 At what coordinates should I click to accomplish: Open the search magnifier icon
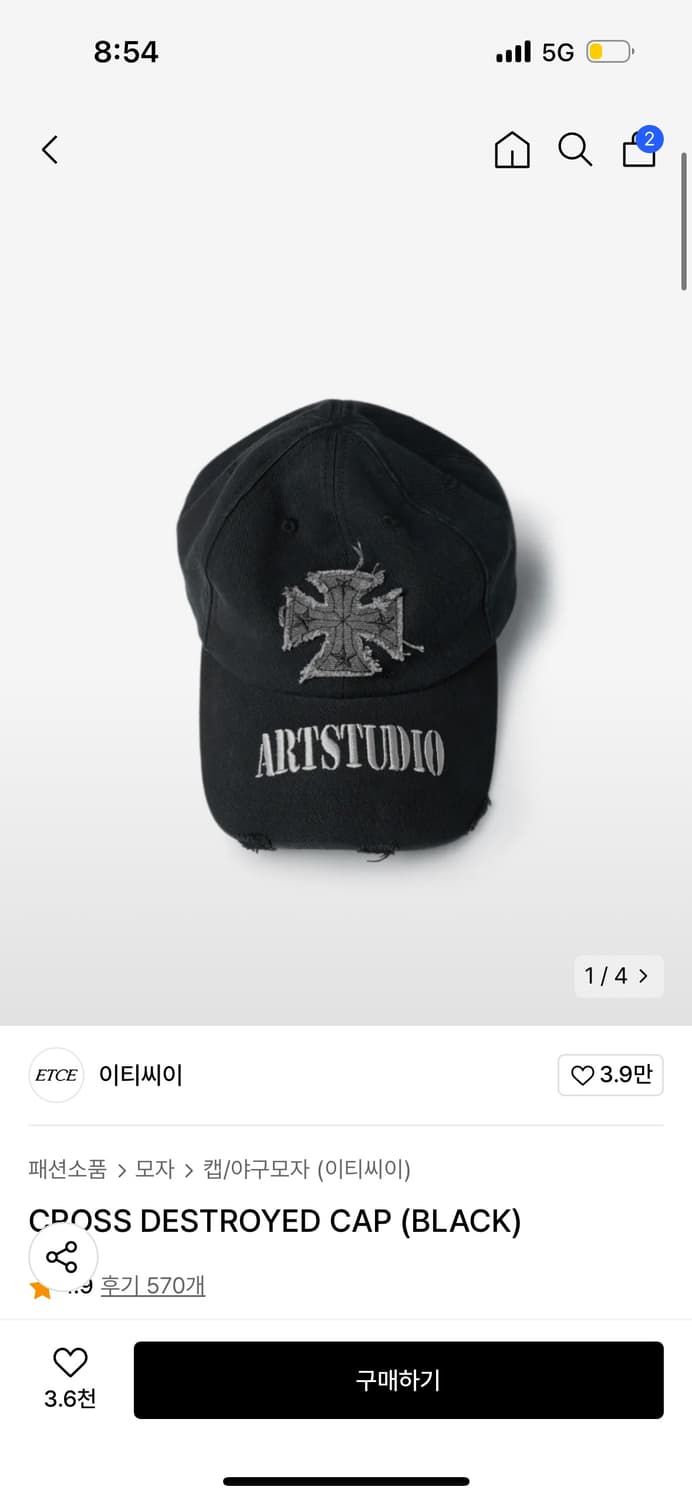tap(575, 150)
